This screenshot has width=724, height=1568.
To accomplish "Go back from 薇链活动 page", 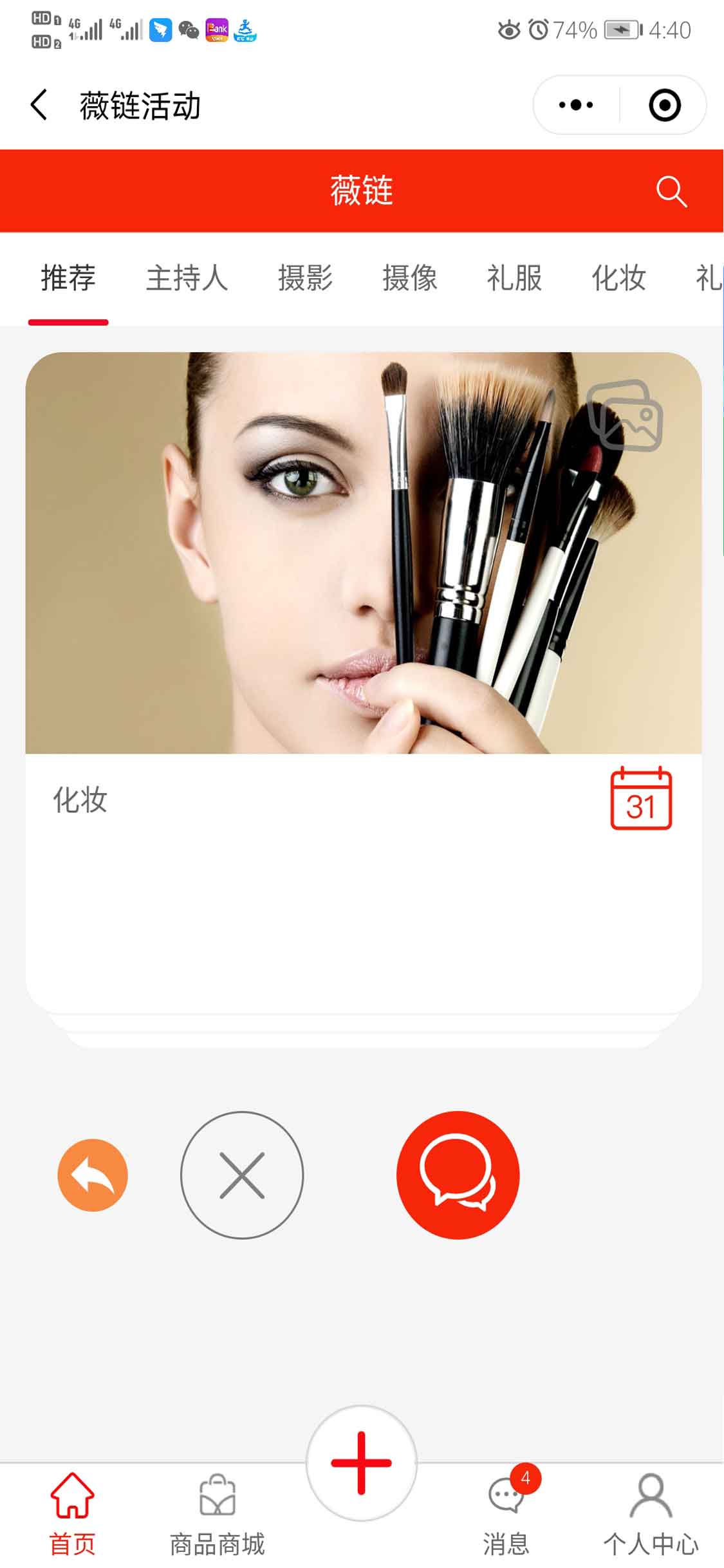I will pos(39,105).
